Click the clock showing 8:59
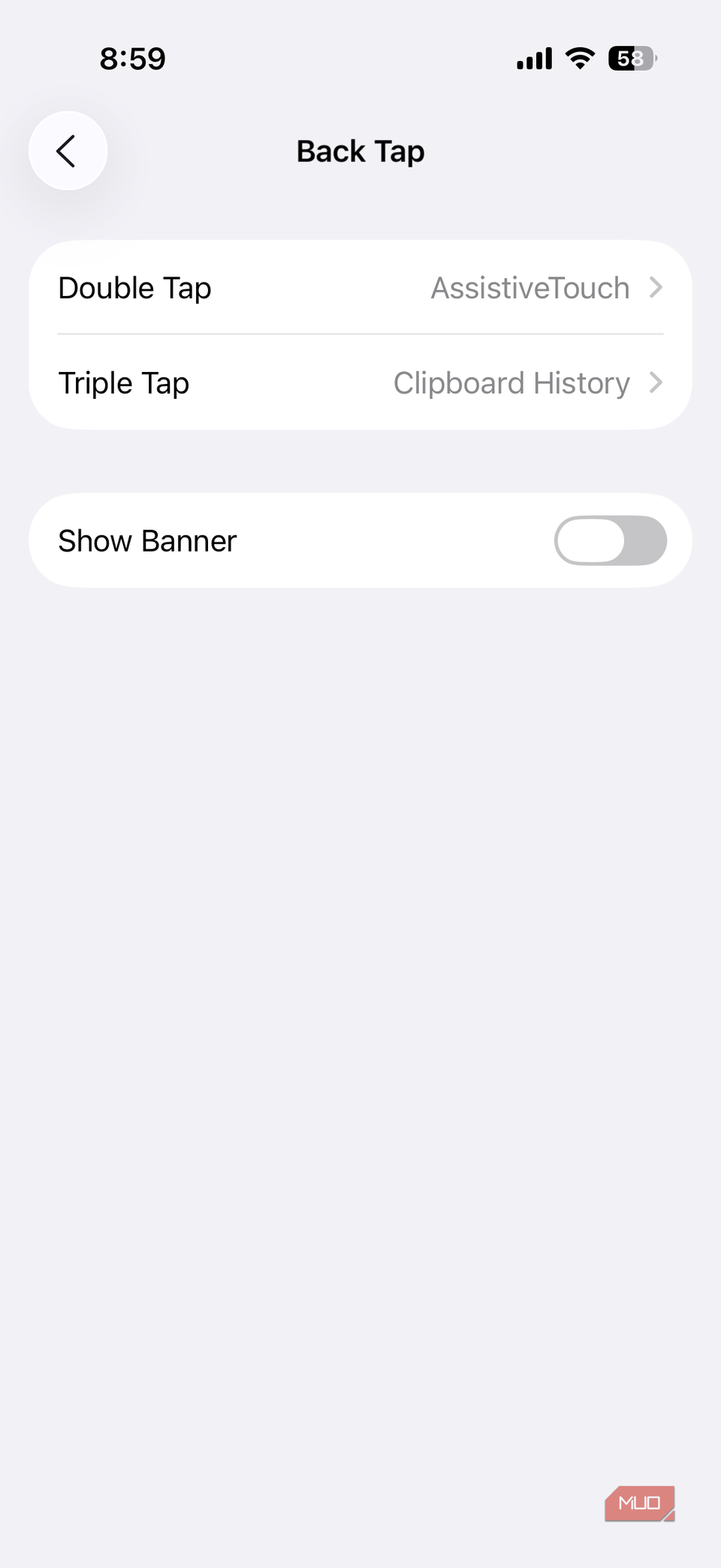Screen dimensions: 721x1568 click(x=134, y=58)
